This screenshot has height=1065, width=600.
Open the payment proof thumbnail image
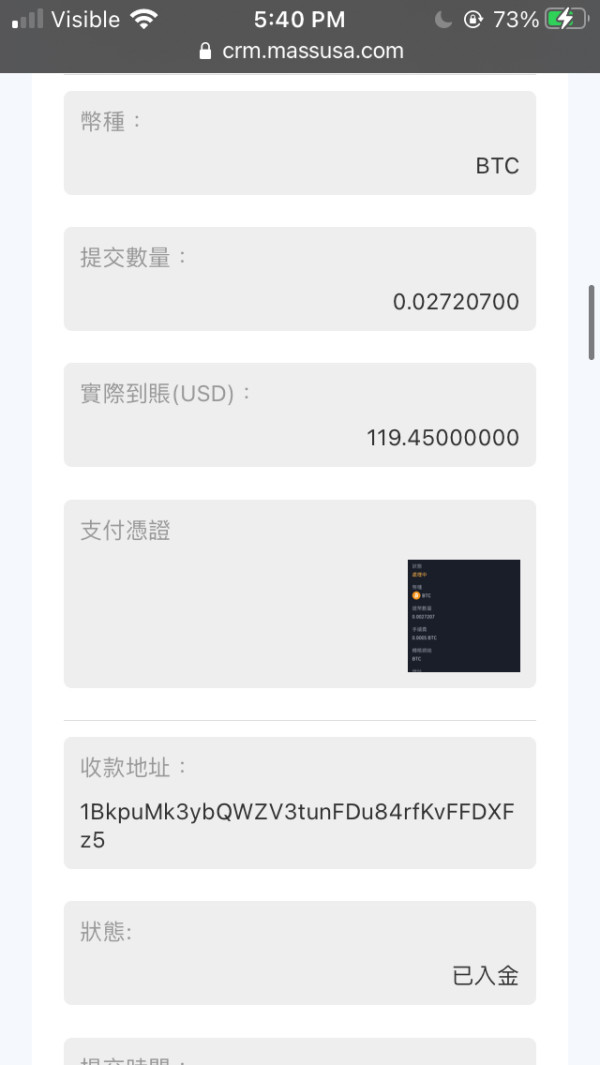pos(464,615)
